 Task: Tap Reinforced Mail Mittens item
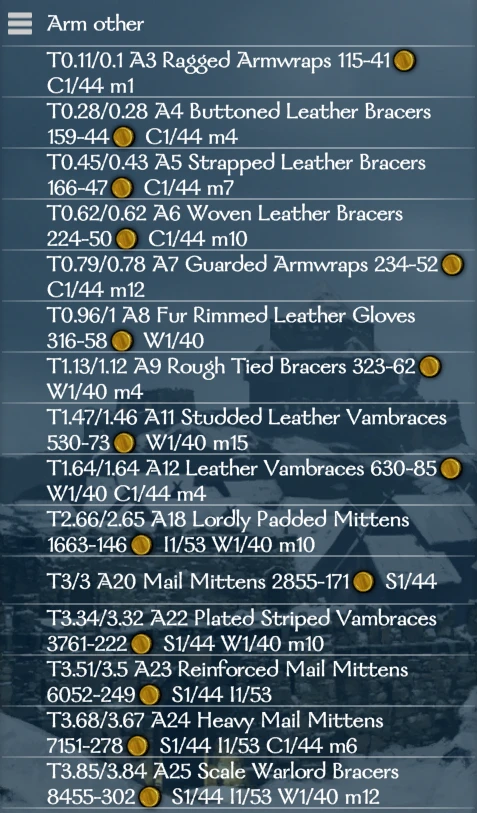[x=238, y=681]
